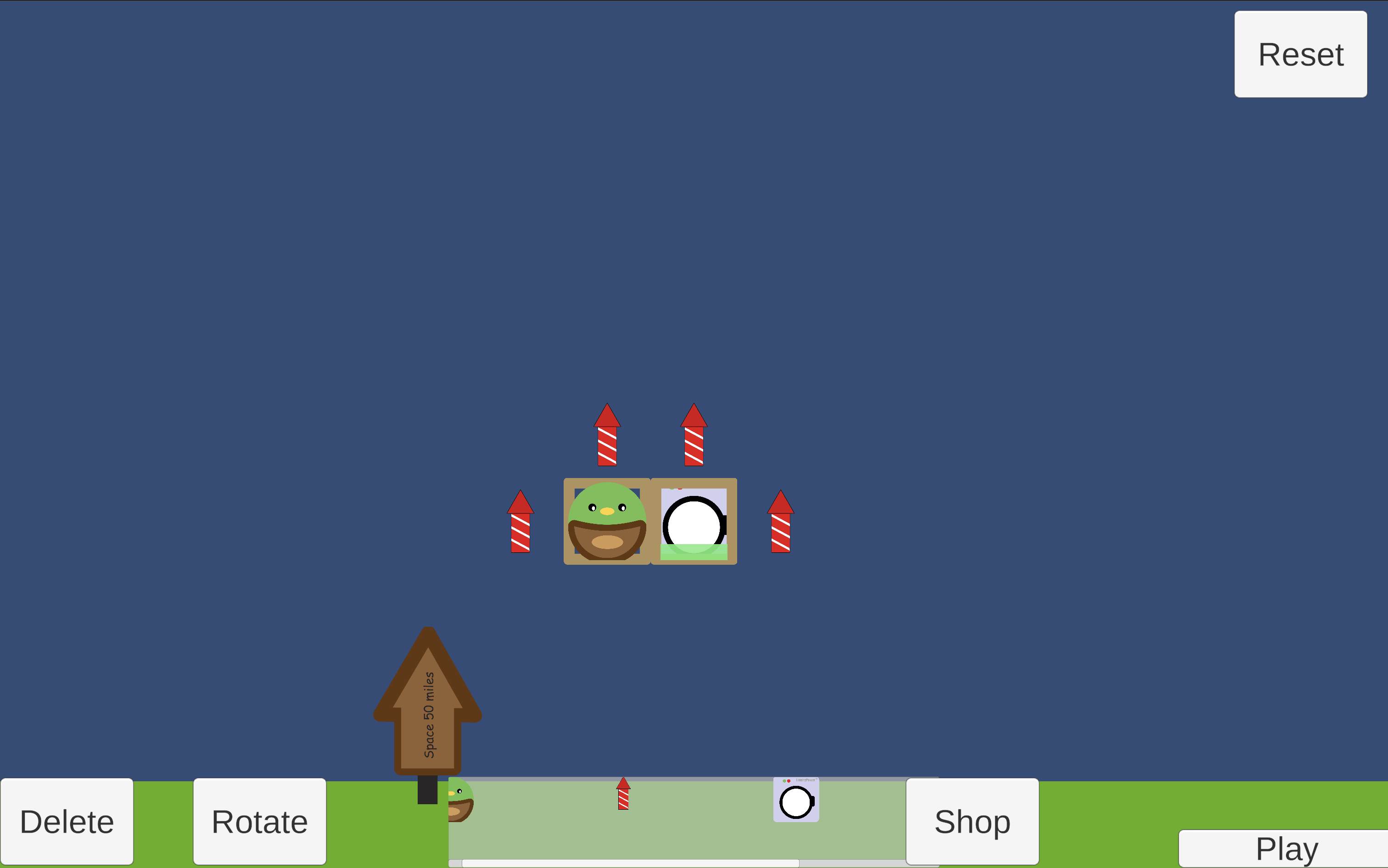Tap the Delete button
This screenshot has height=868, width=1388.
tap(67, 822)
